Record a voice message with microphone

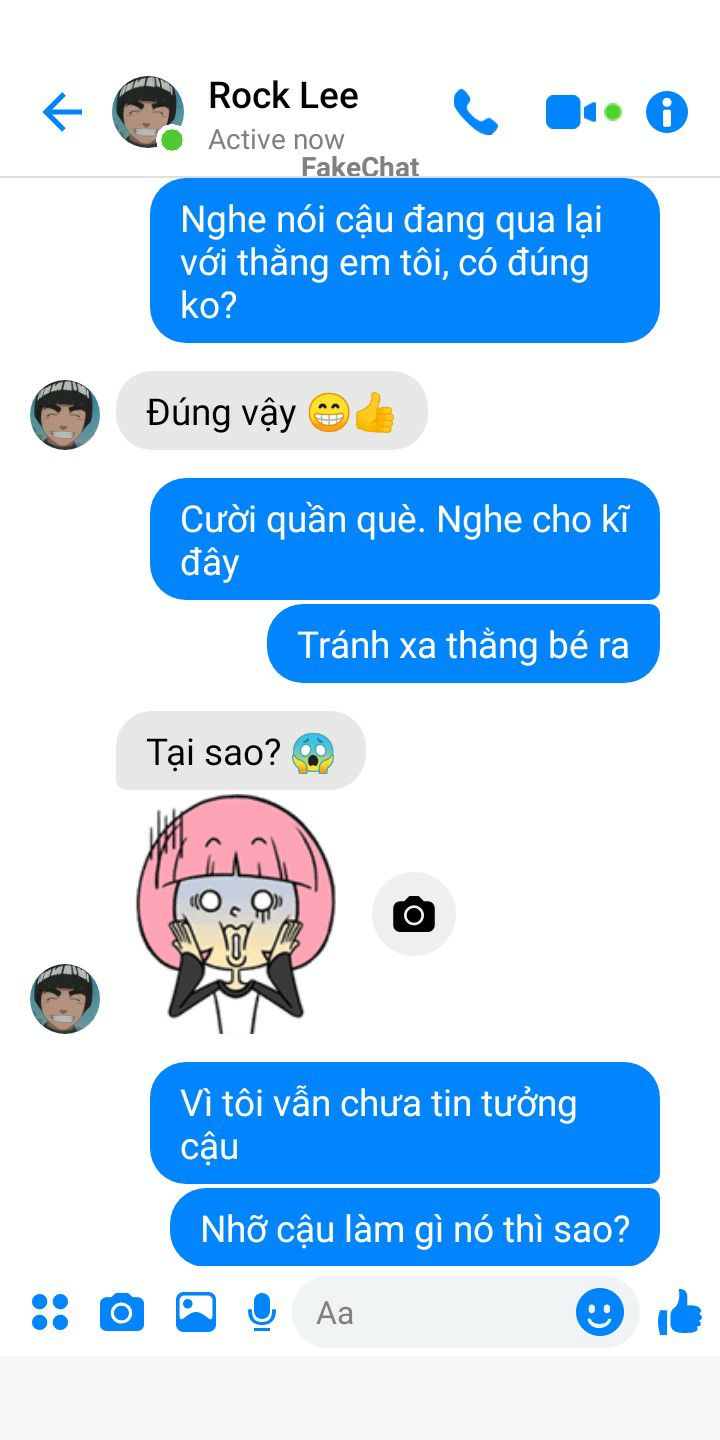[262, 1312]
